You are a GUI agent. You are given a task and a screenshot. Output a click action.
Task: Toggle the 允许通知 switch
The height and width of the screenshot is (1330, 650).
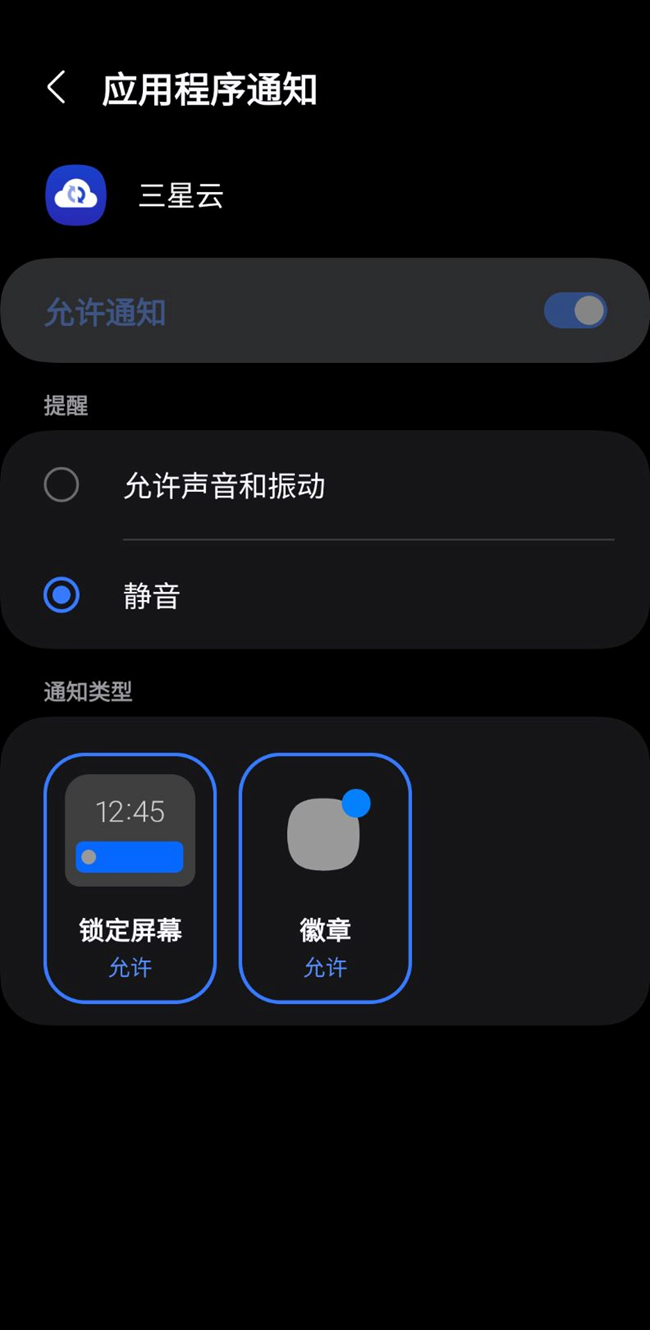[575, 310]
